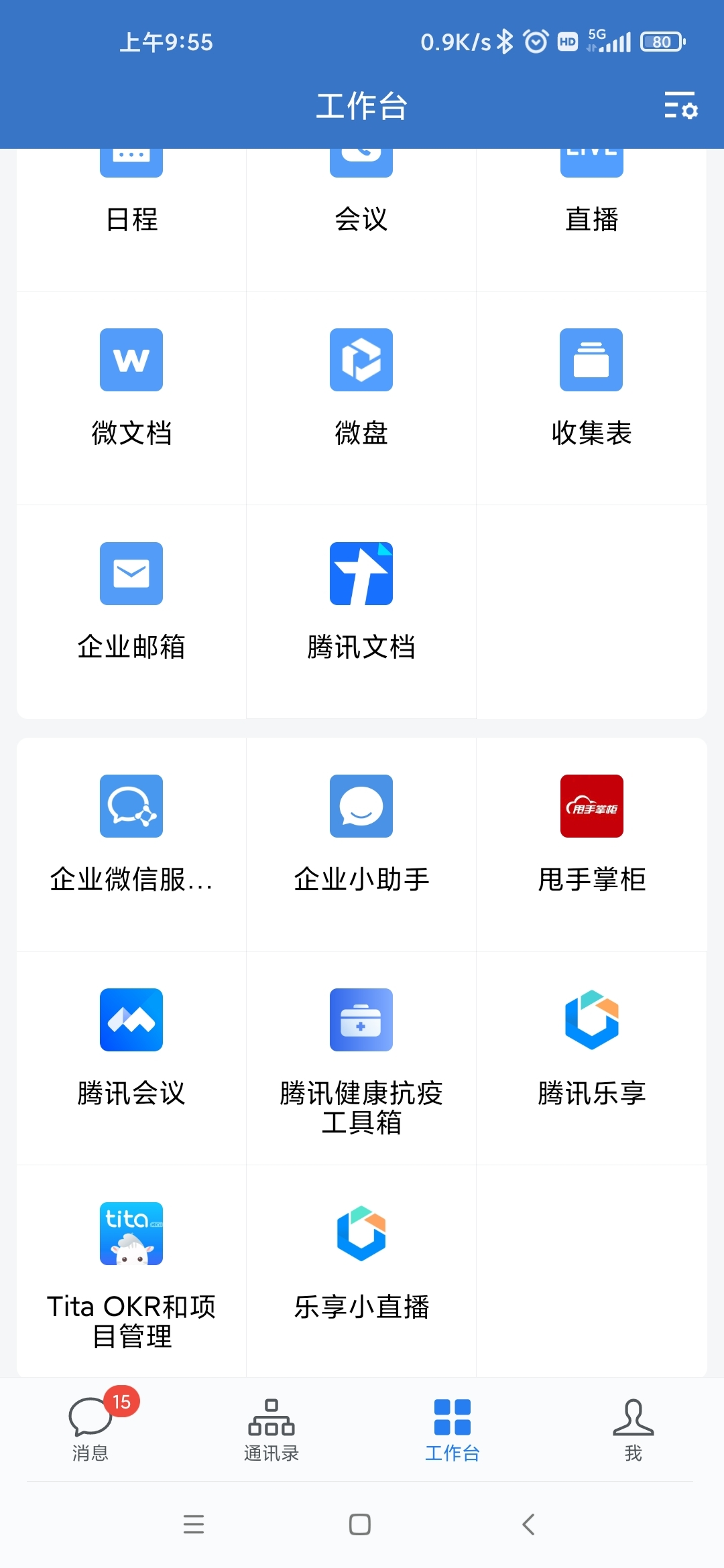The width and height of the screenshot is (724, 1568).
Task: Open 直播 live app
Action: 591,194
